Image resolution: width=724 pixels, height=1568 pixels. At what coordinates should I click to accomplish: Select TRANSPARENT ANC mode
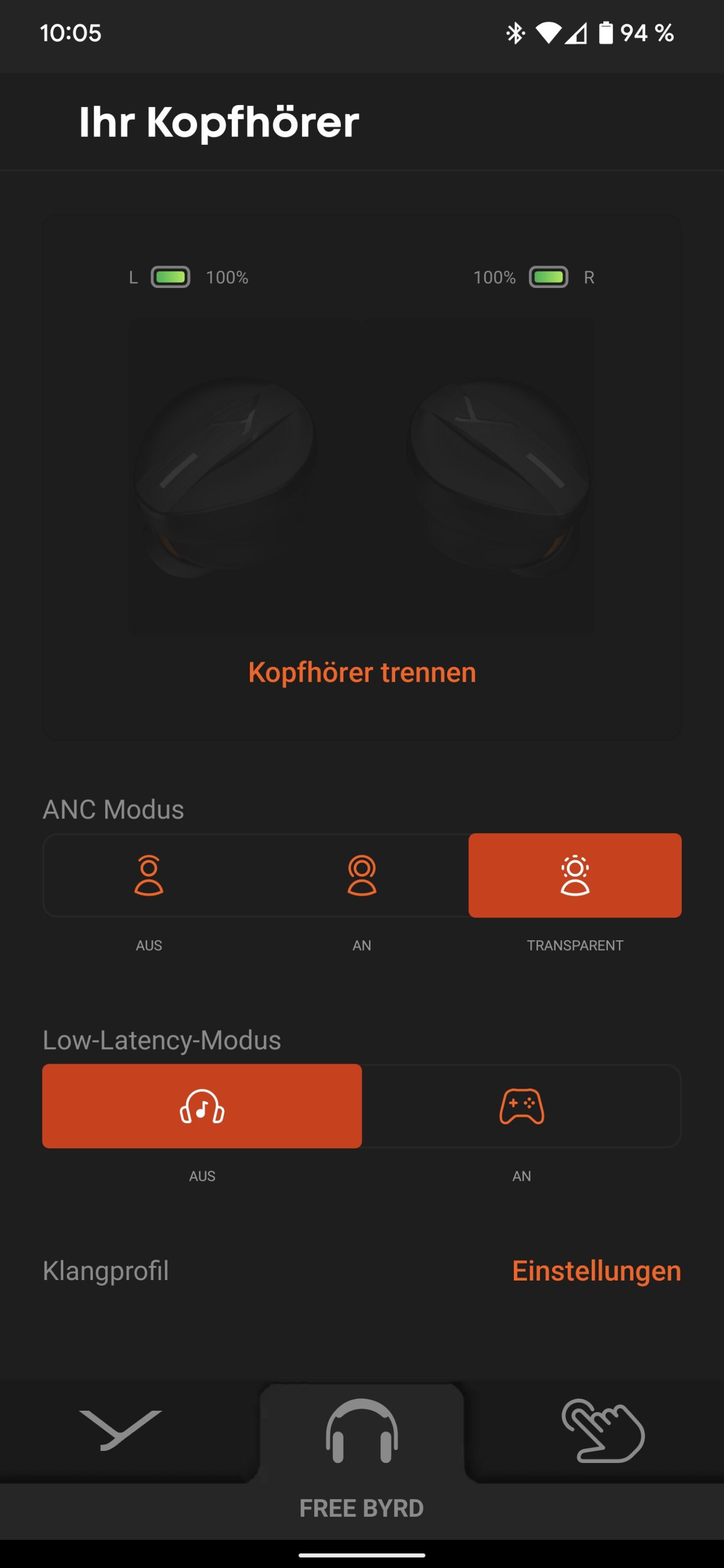coord(574,875)
